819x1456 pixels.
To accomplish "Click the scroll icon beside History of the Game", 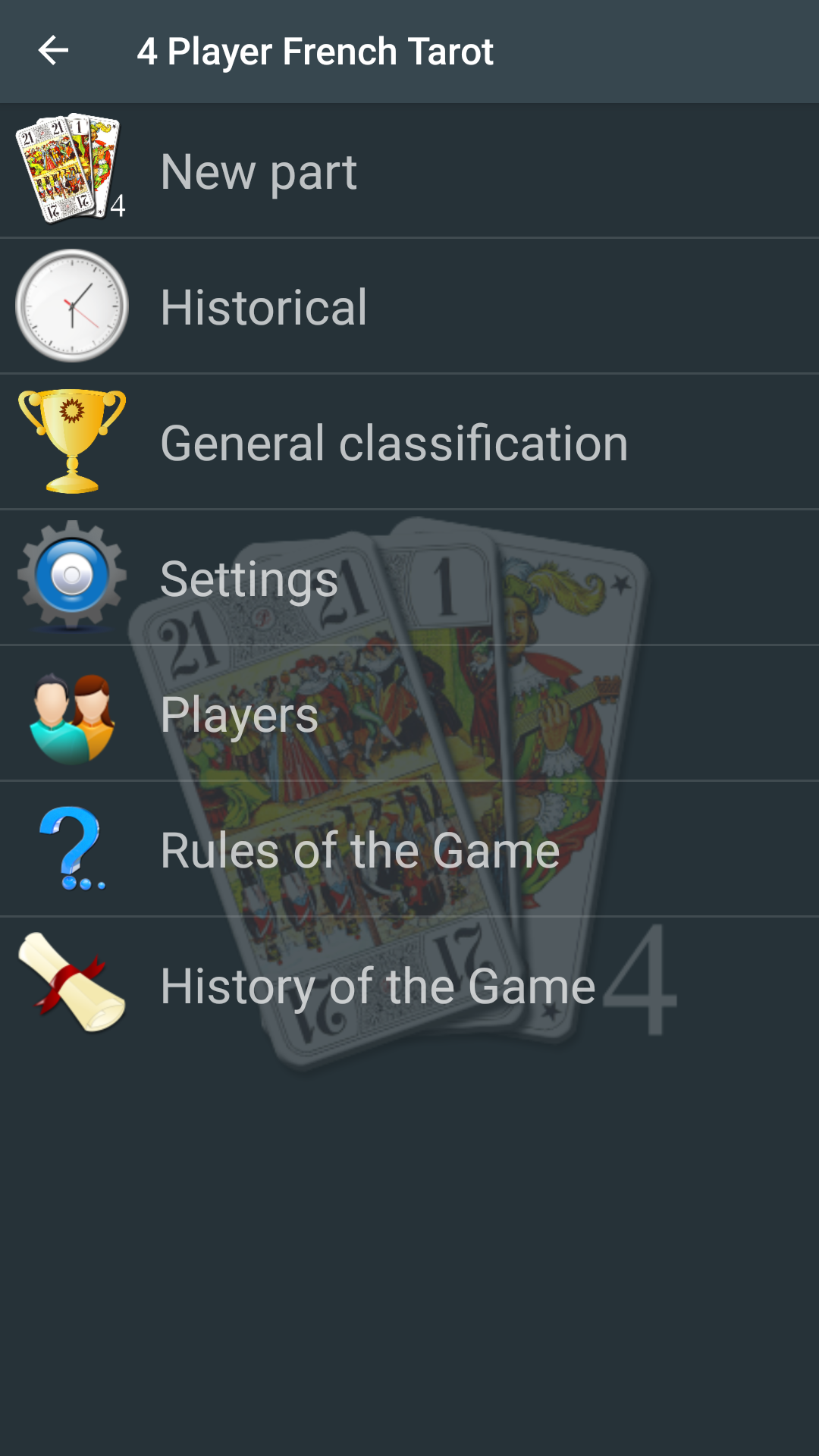I will pos(71,981).
